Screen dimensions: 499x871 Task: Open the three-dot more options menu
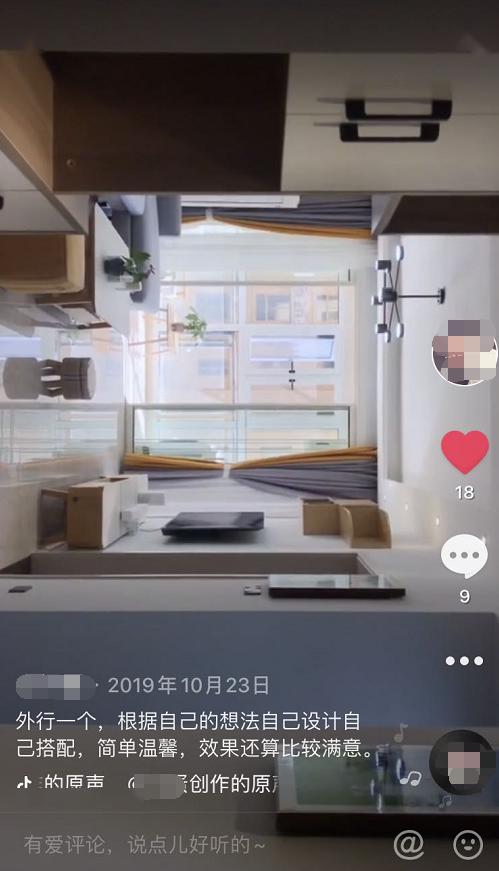[465, 660]
